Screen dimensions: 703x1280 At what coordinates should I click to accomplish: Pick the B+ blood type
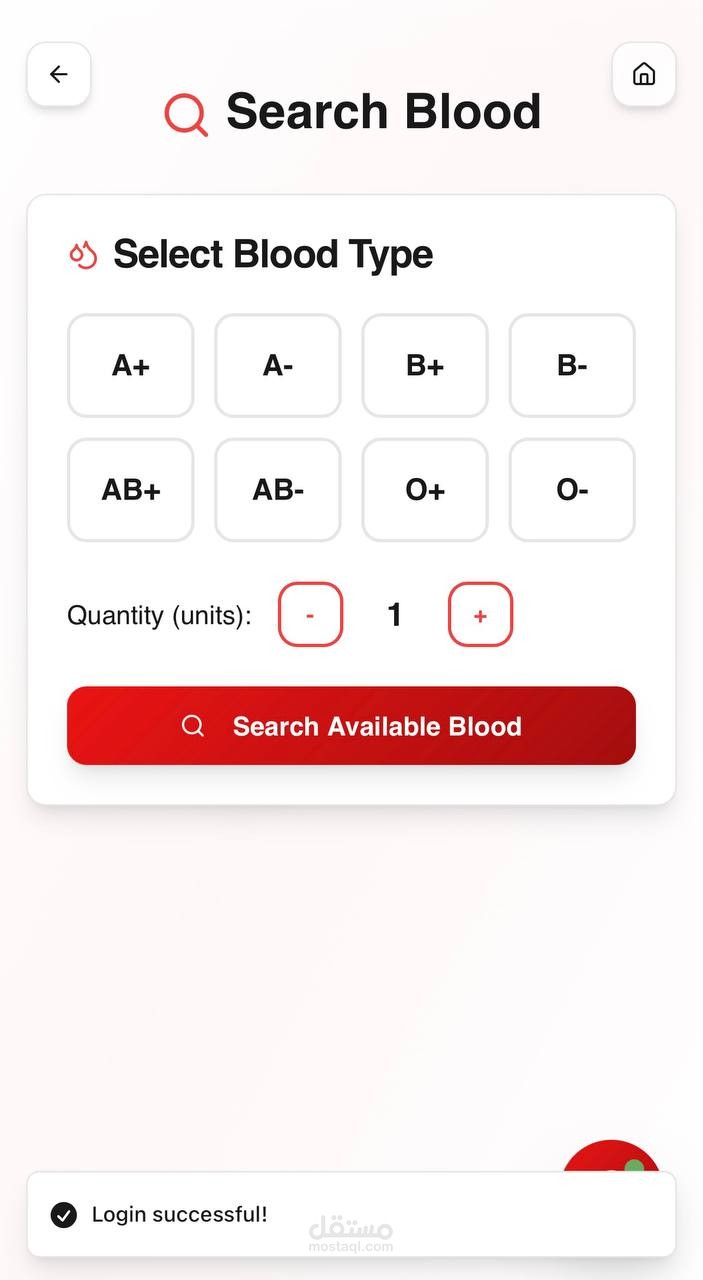click(425, 366)
